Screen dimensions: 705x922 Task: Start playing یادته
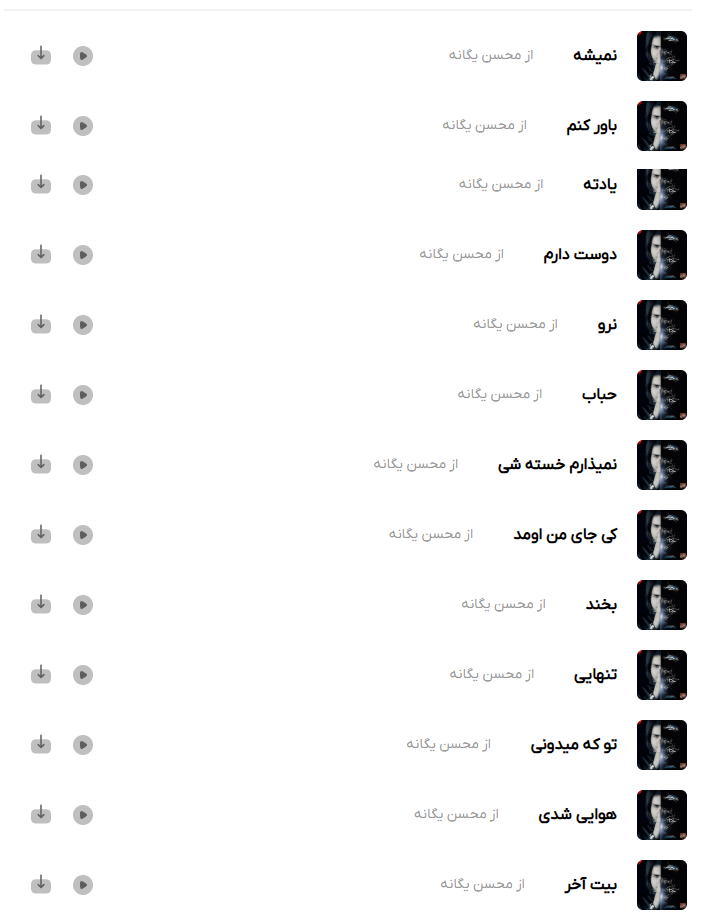83,185
